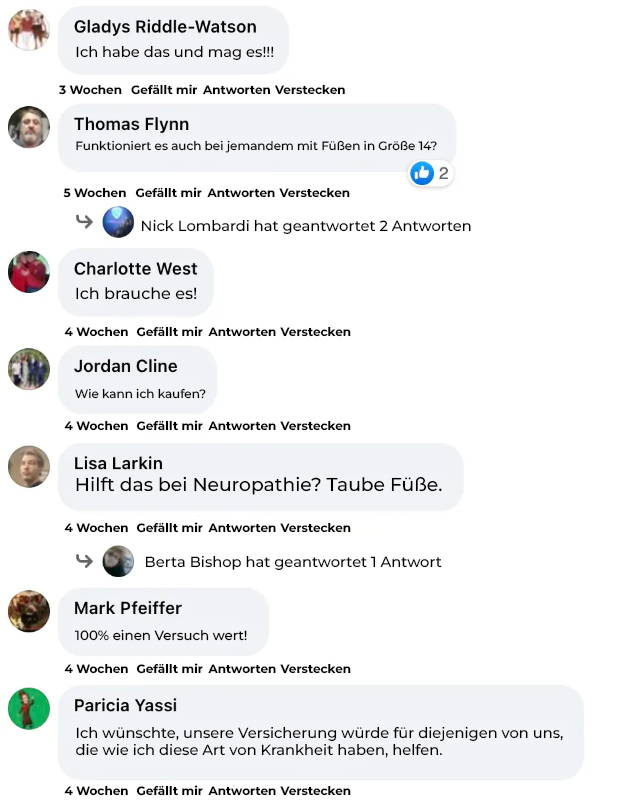Image resolution: width=630 pixels, height=806 pixels.
Task: Like Charlotte West's comment via Gefällt mir
Action: (x=169, y=332)
